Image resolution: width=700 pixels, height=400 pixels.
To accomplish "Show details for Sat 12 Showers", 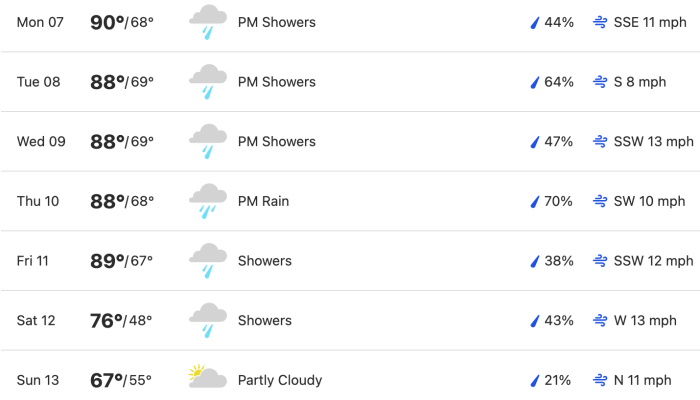I will coord(264,321).
